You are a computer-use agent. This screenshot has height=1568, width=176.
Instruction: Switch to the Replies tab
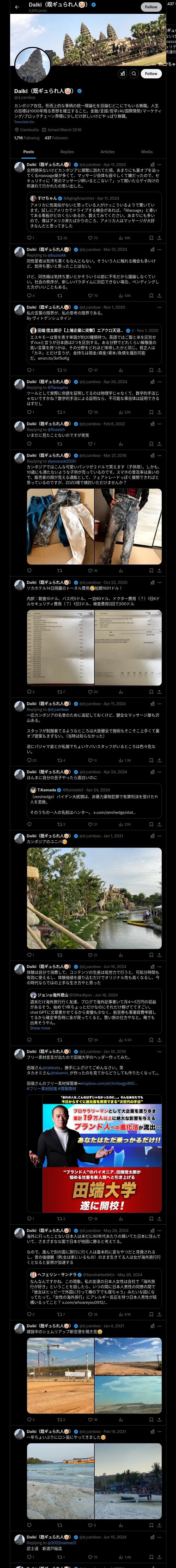coord(67,152)
